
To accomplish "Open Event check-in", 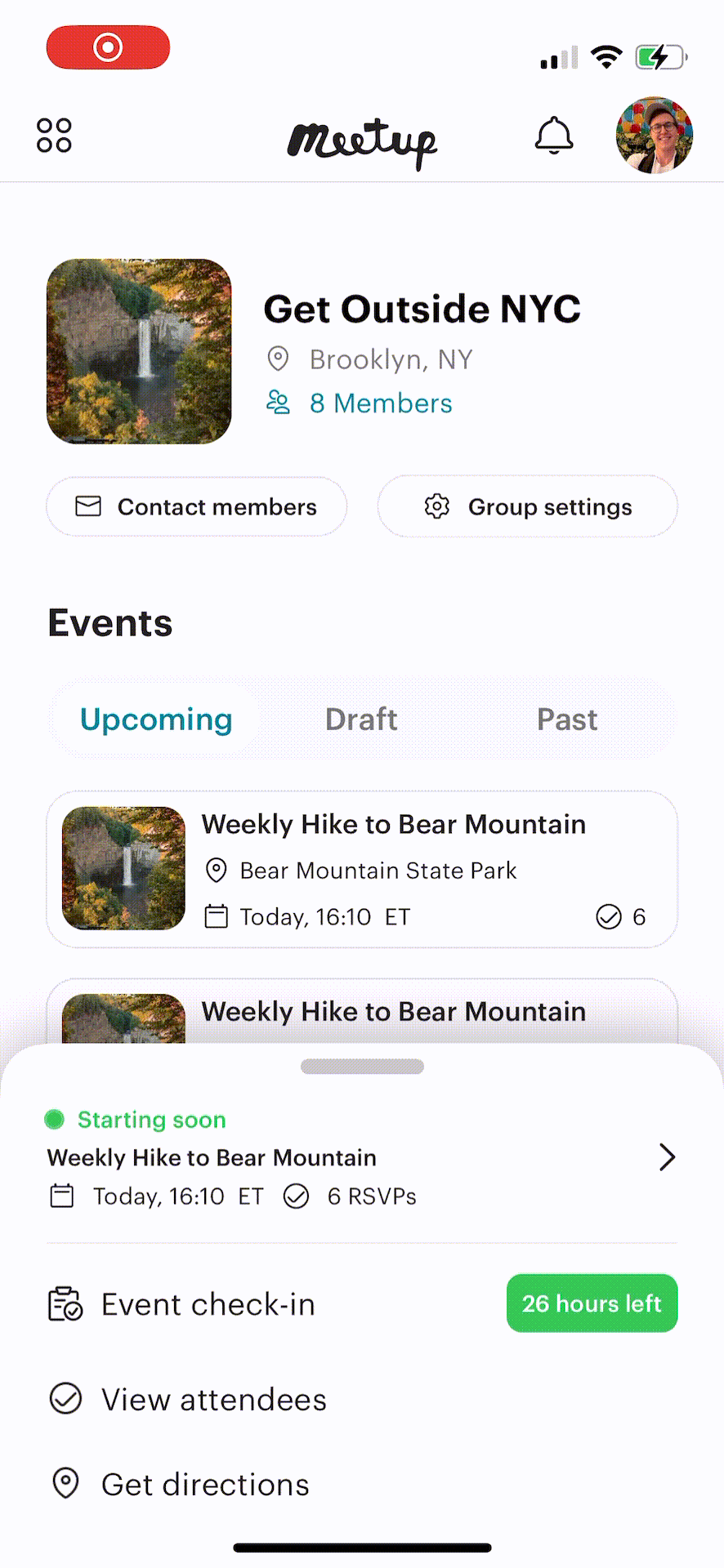I will click(208, 1304).
